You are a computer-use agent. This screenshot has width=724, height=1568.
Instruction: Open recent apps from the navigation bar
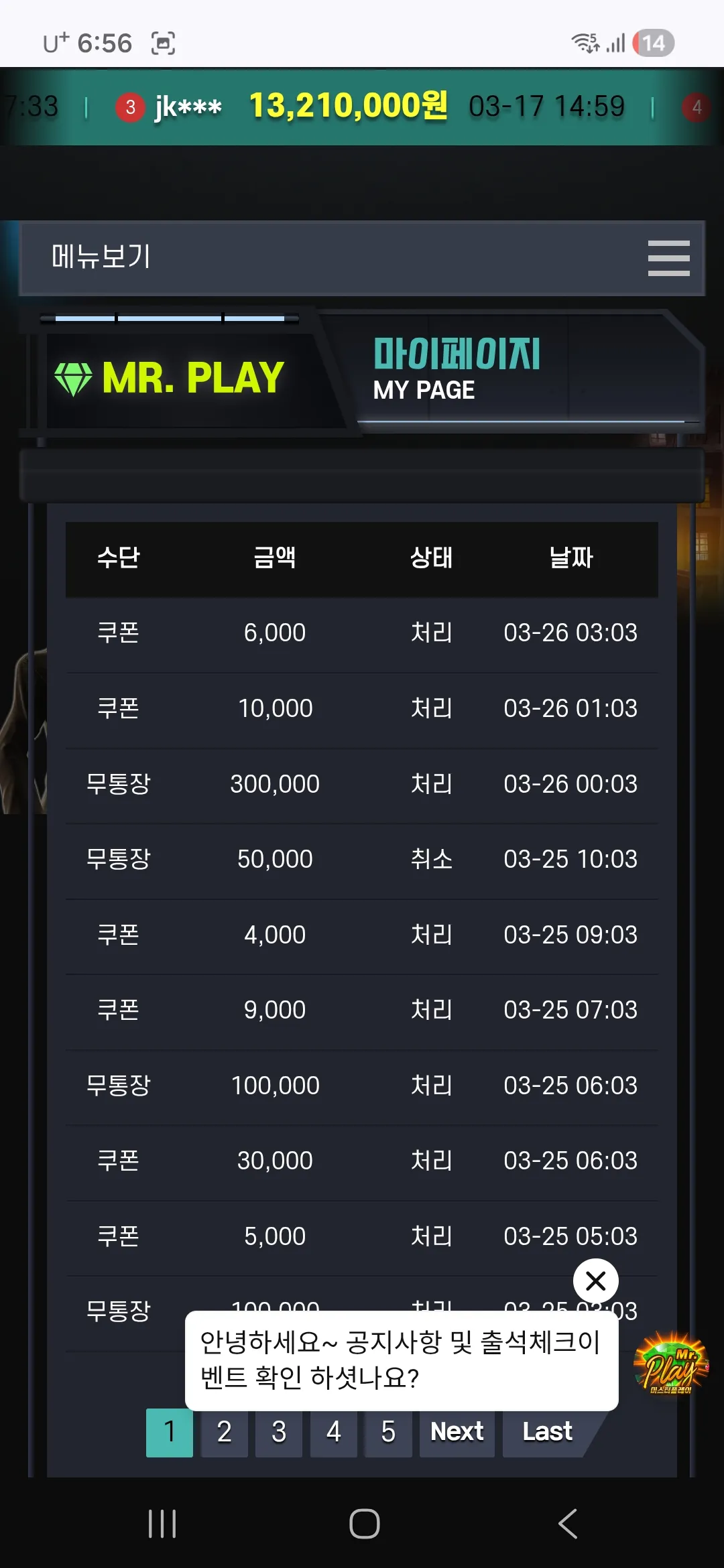(162, 1524)
